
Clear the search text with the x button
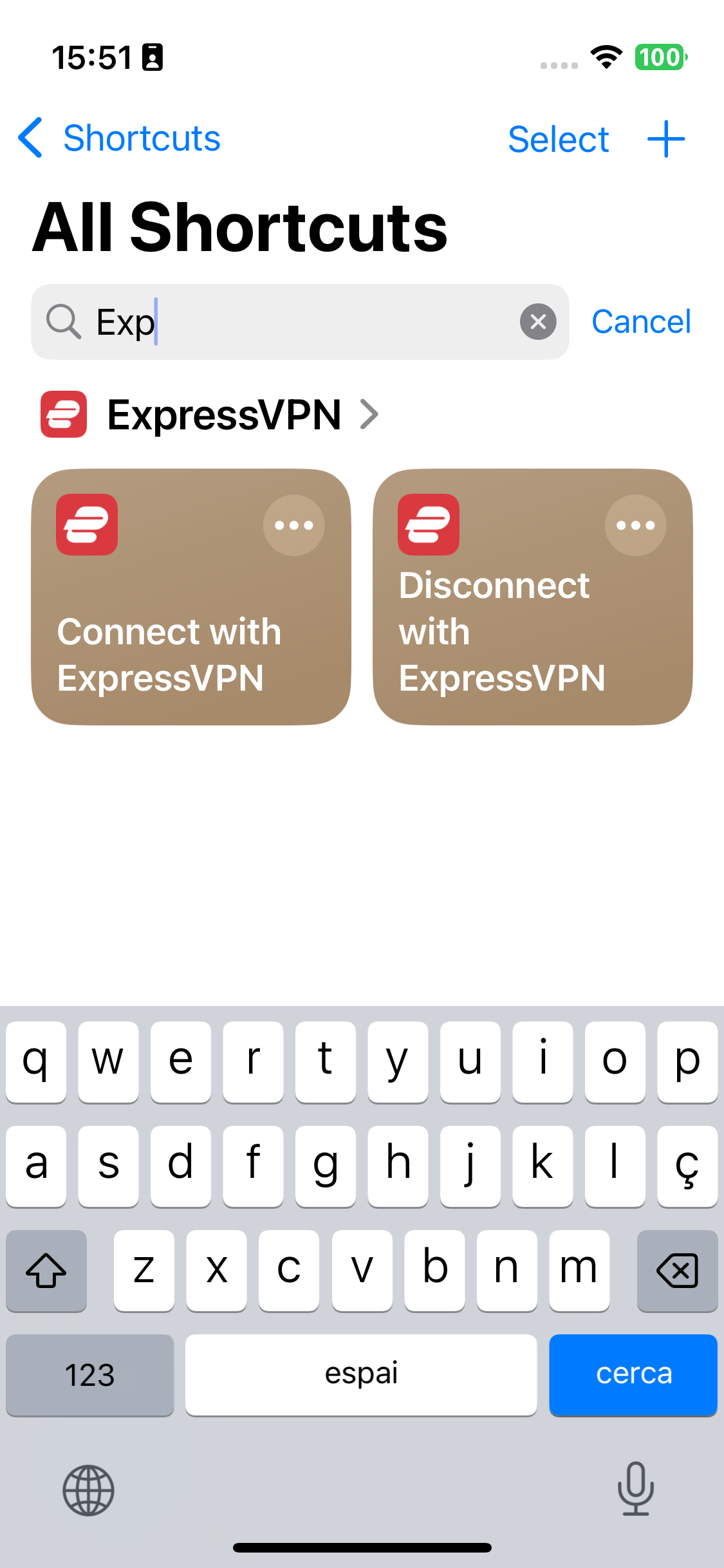point(539,321)
